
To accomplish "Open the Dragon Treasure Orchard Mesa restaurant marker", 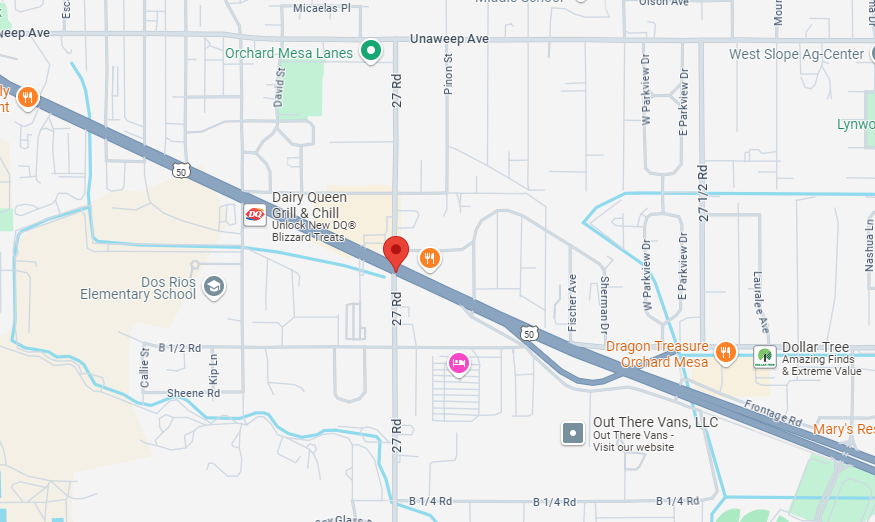I will tap(726, 352).
